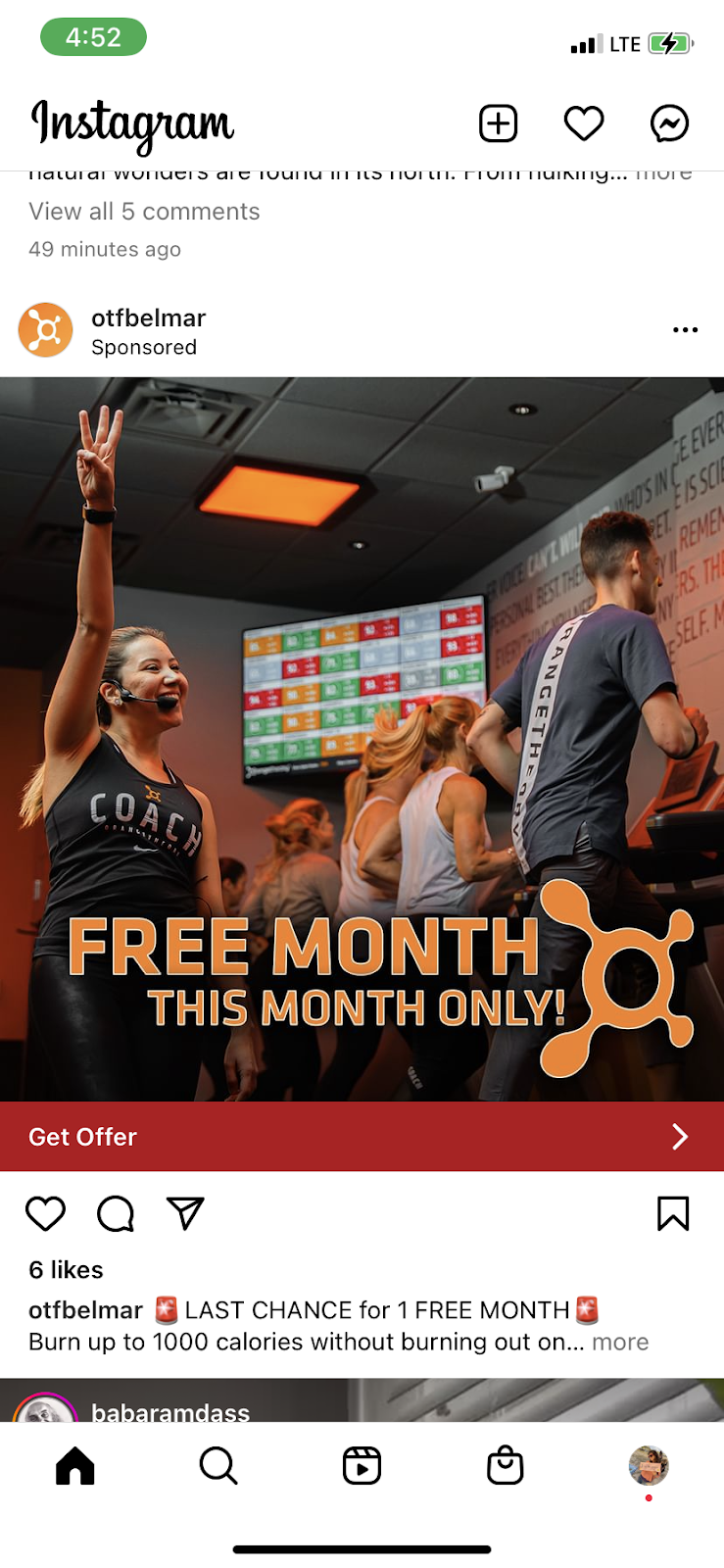This screenshot has height=1568, width=724.
Task: Open my profile tab
Action: (x=649, y=1466)
